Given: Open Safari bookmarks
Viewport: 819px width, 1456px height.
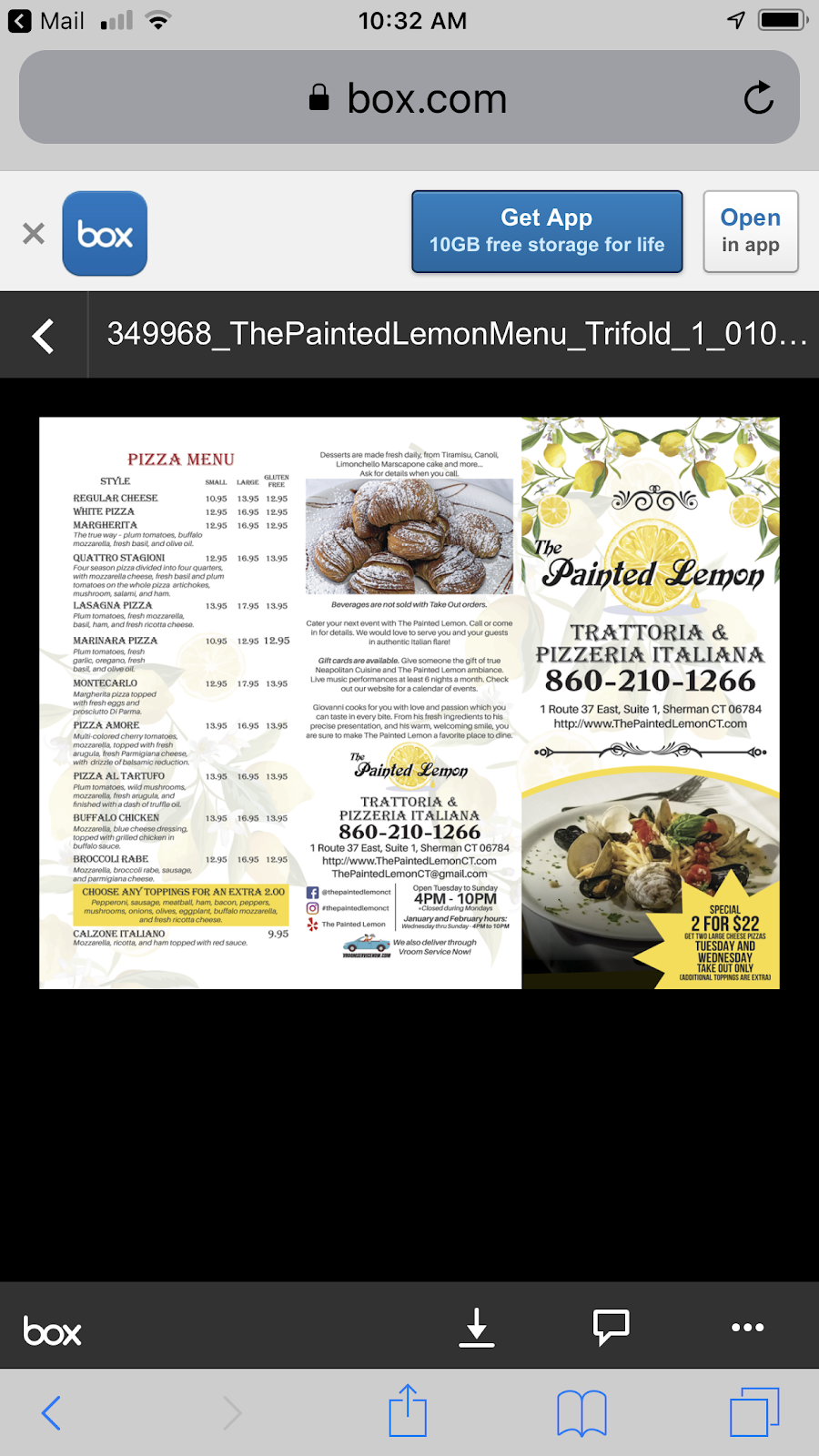Looking at the screenshot, I should (581, 1410).
